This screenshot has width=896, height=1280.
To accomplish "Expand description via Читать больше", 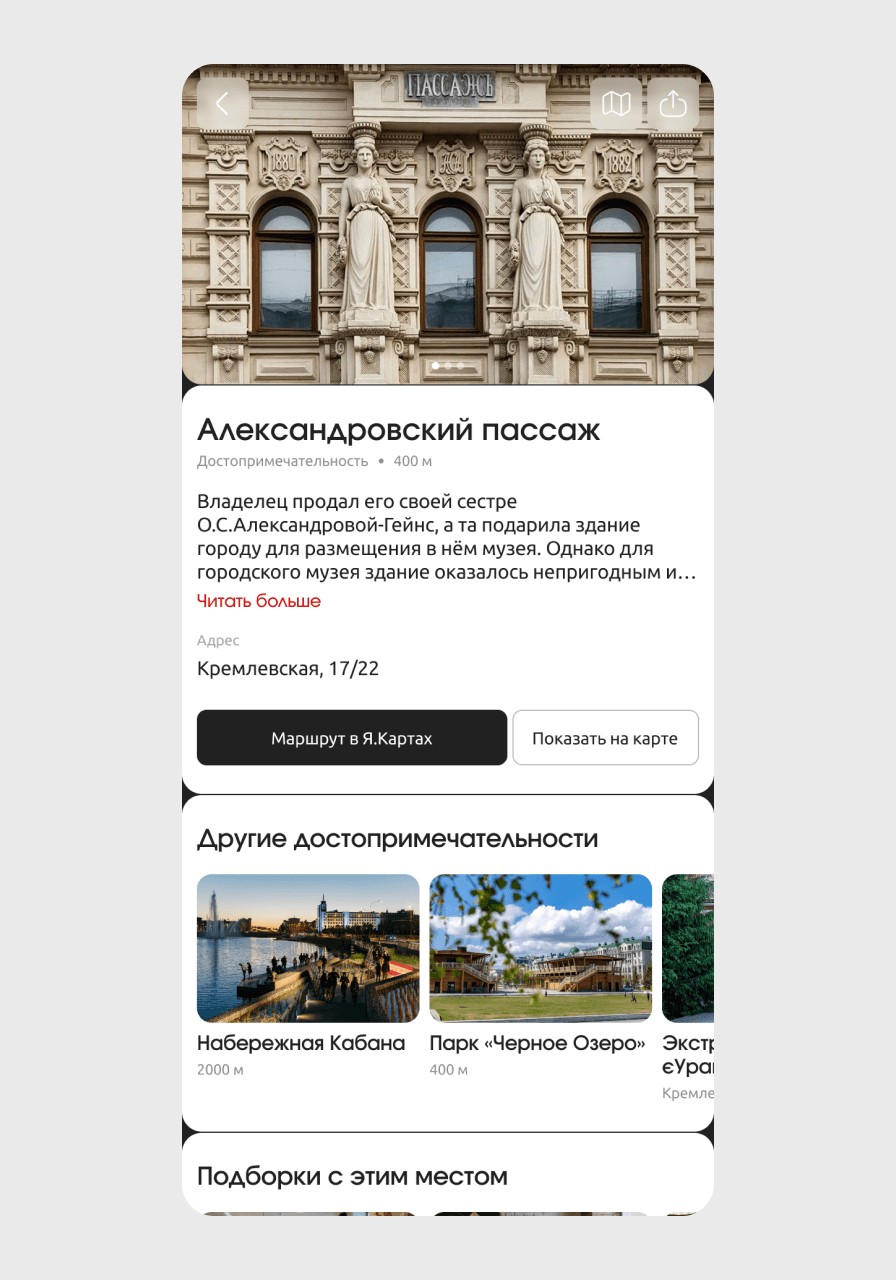I will [259, 601].
